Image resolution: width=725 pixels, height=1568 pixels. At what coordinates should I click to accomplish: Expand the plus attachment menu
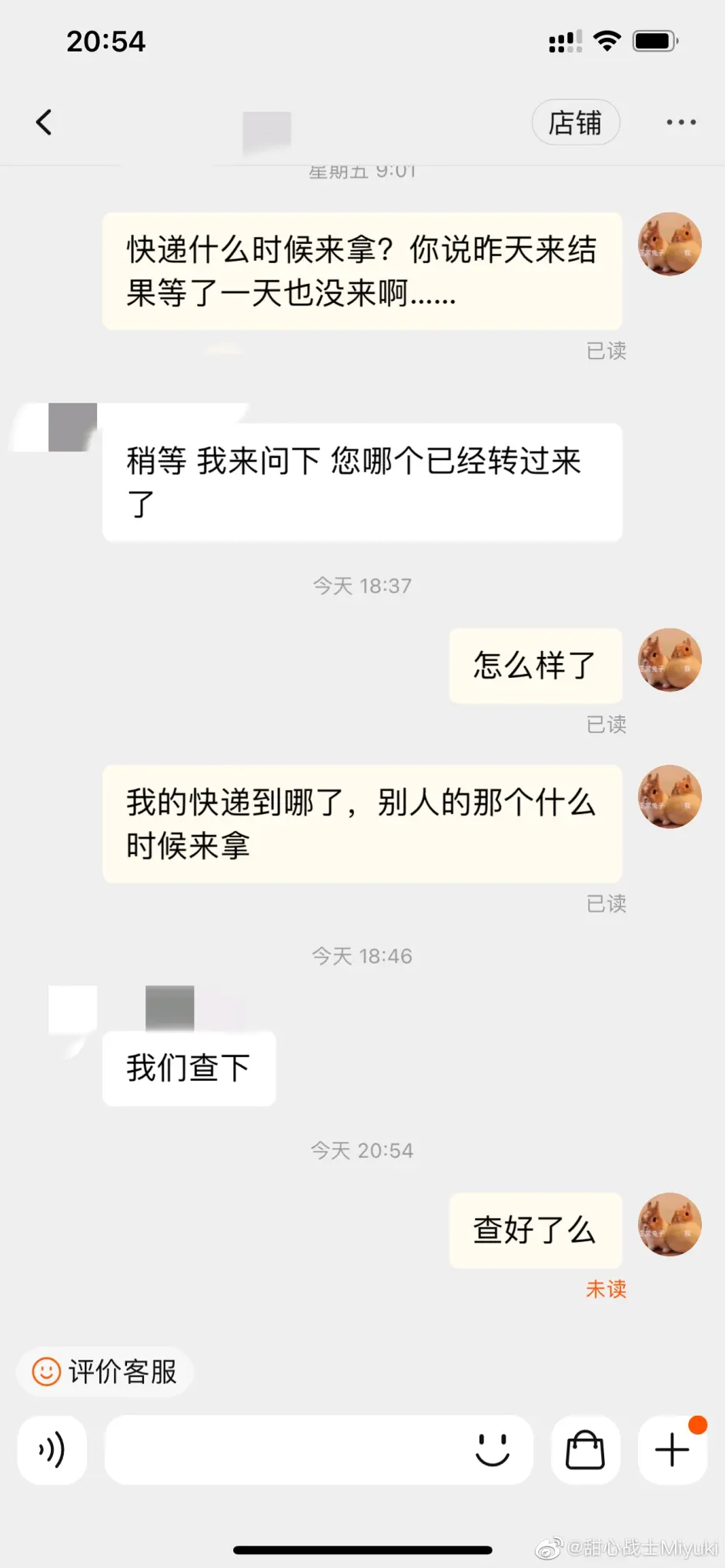[672, 1450]
